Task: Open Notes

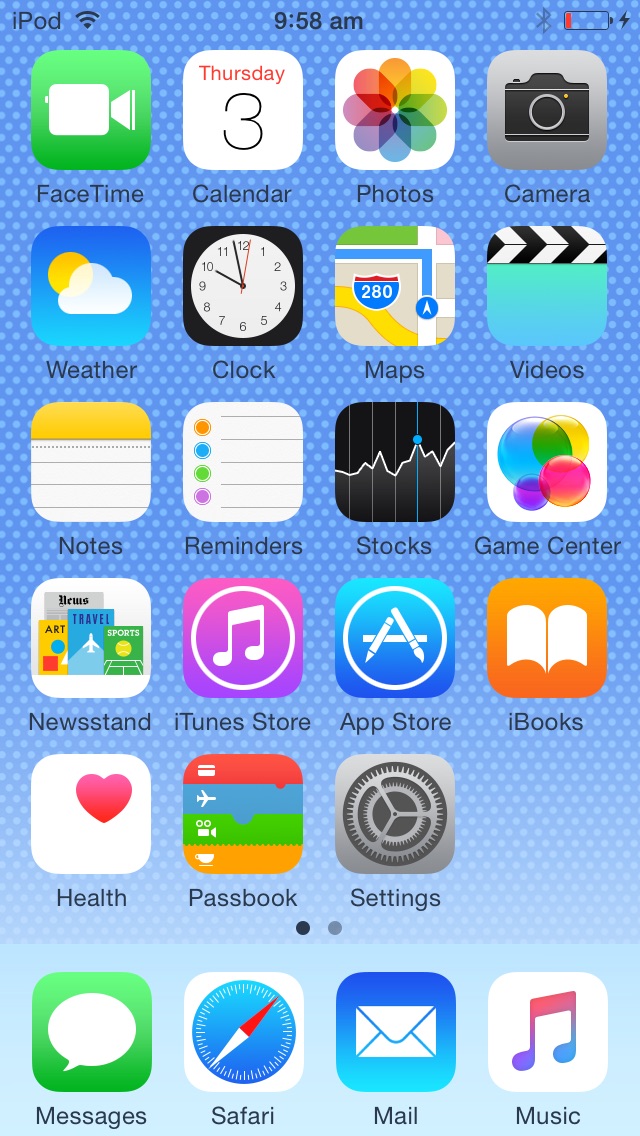Action: 91,462
